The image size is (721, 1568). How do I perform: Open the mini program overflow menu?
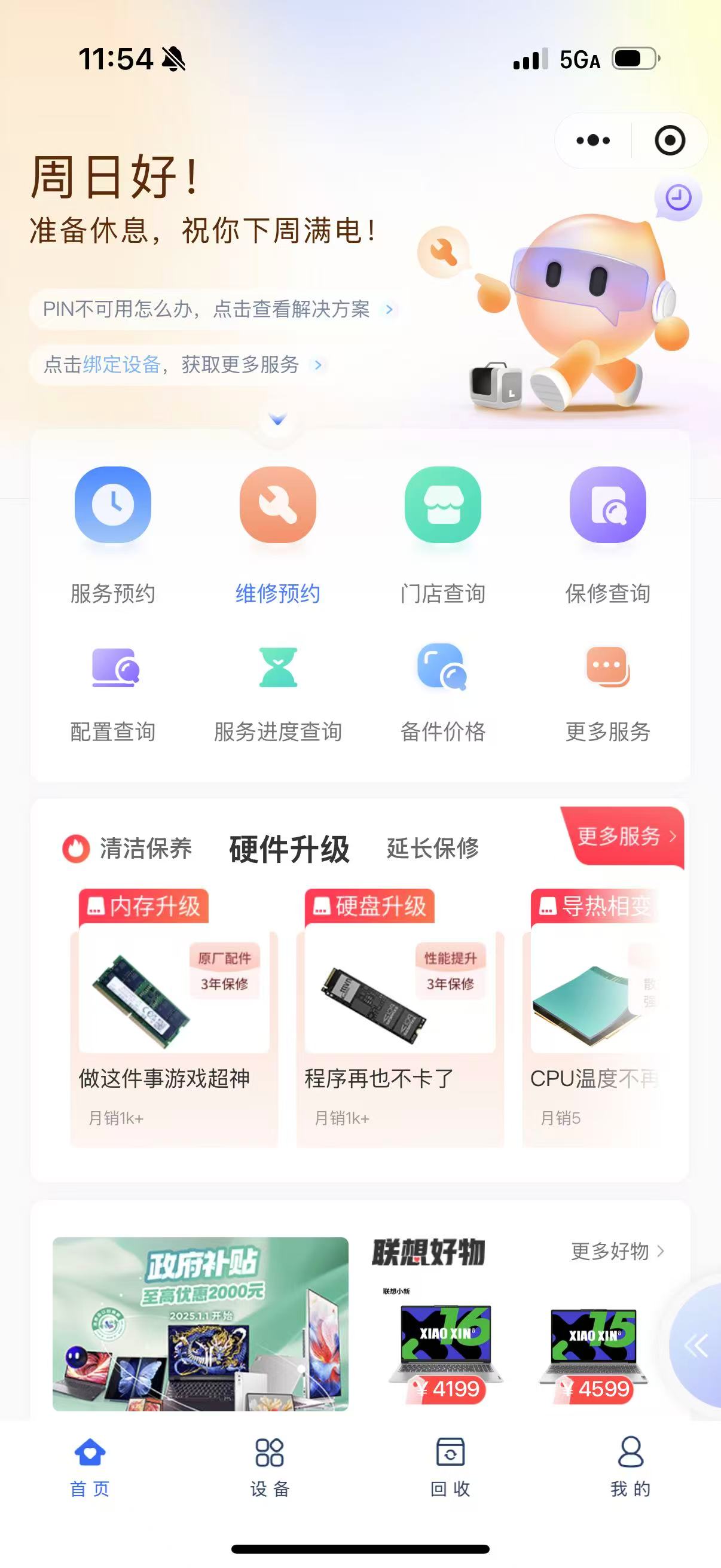593,141
